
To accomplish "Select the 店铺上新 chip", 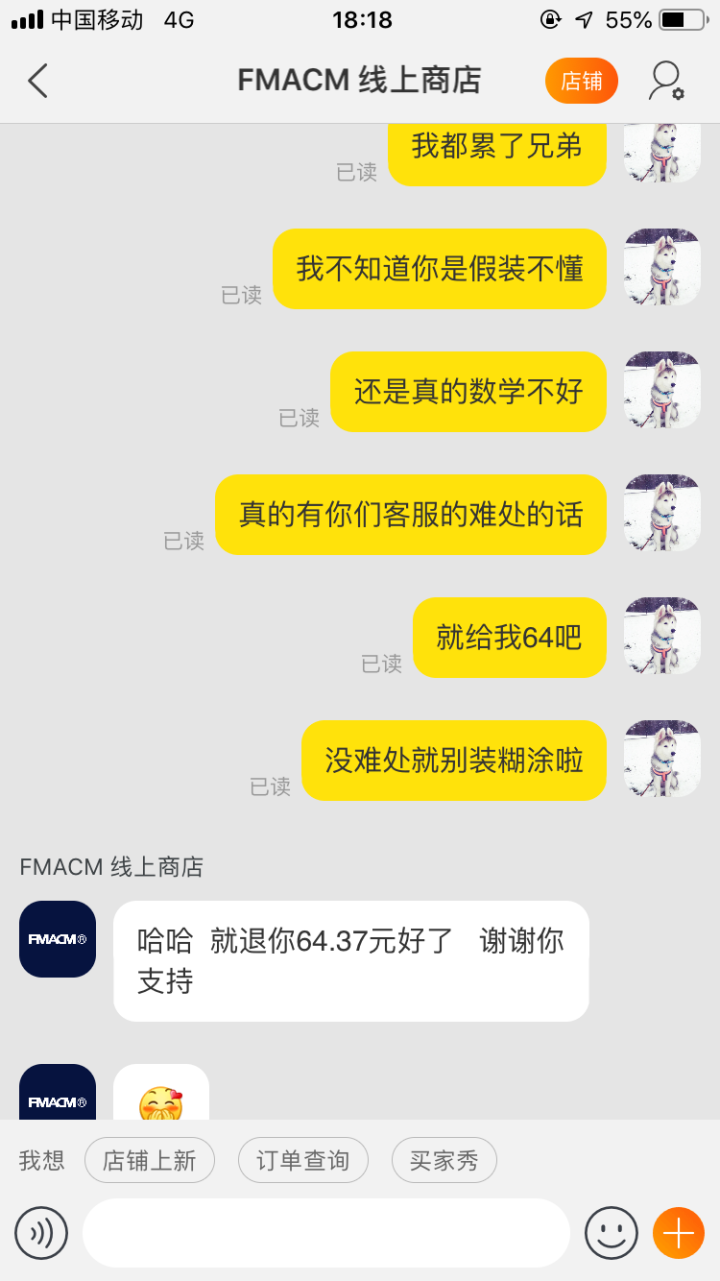I will click(x=149, y=1160).
